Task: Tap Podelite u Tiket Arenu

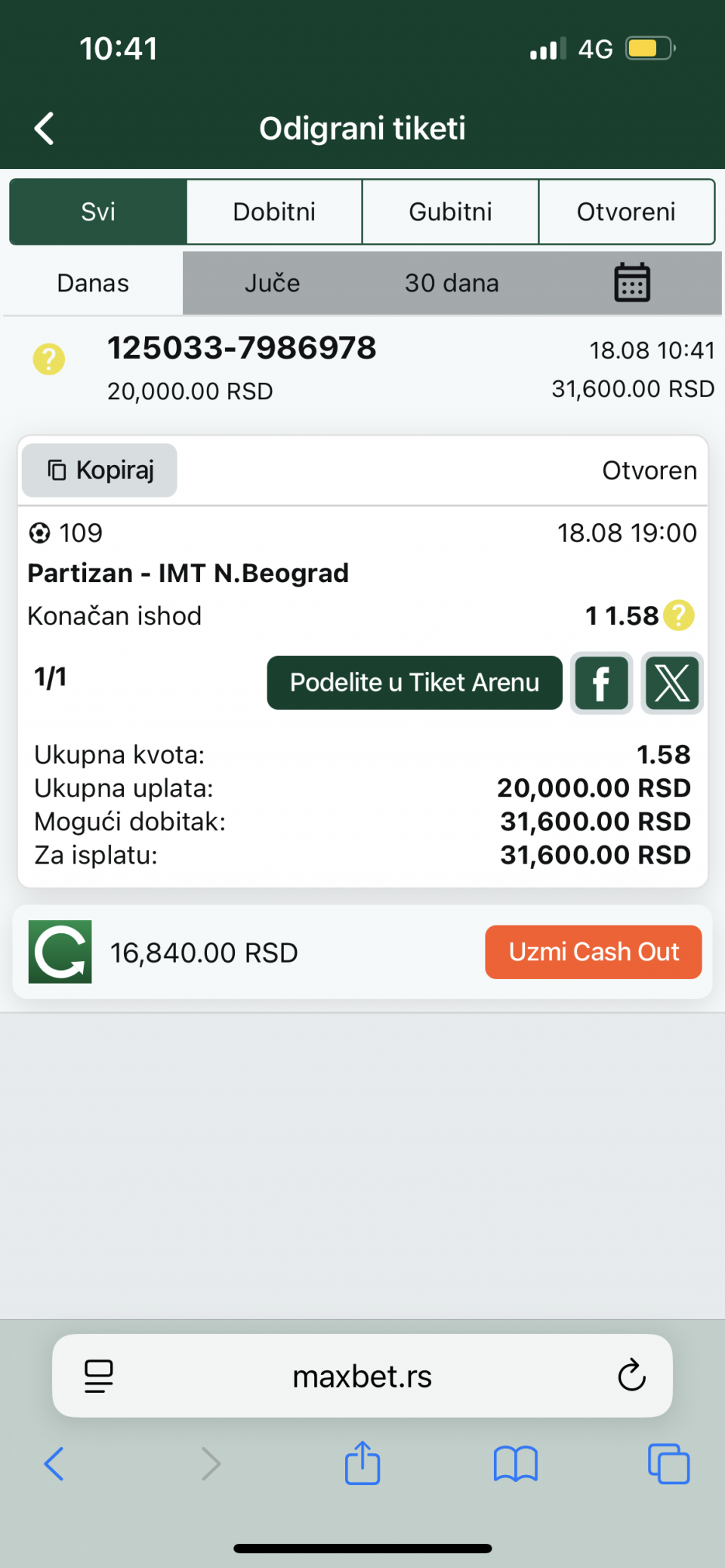Action: 415,682
